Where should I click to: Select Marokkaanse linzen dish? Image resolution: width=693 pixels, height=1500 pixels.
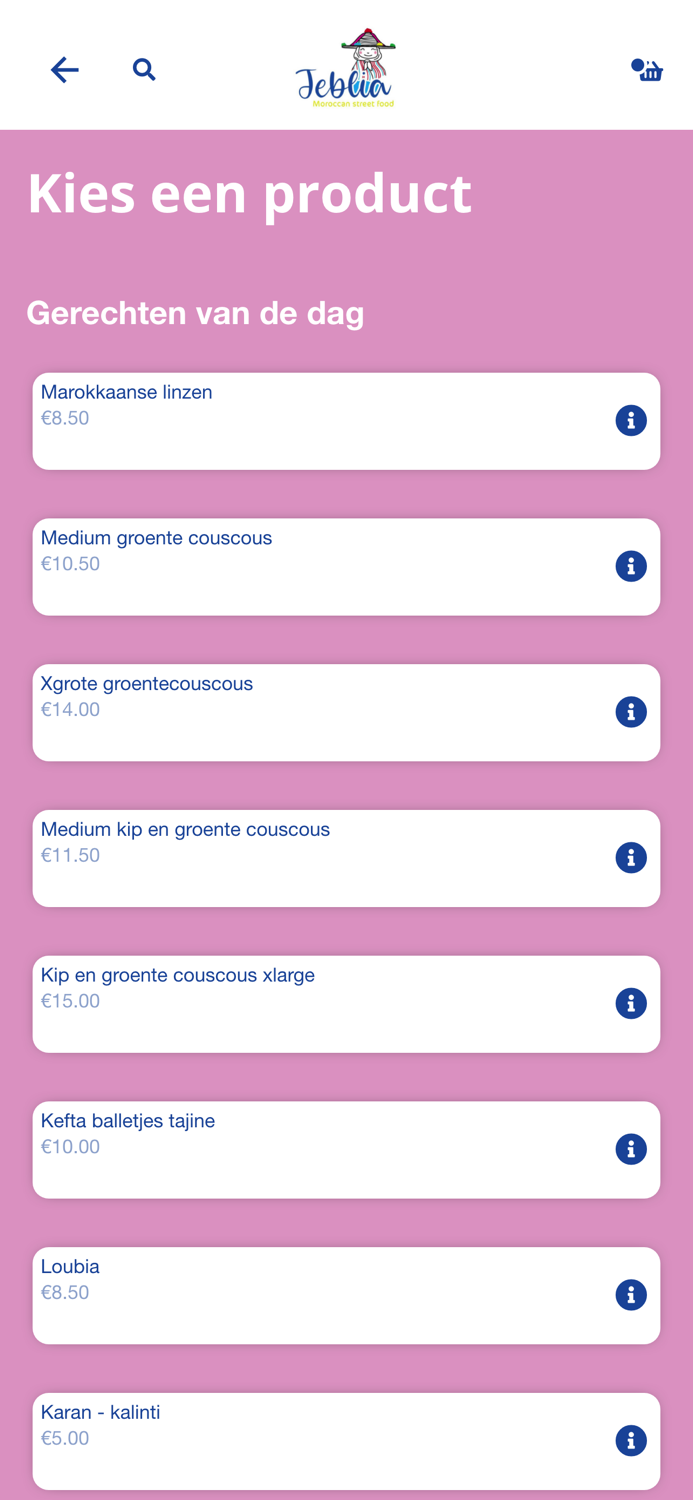[300, 421]
